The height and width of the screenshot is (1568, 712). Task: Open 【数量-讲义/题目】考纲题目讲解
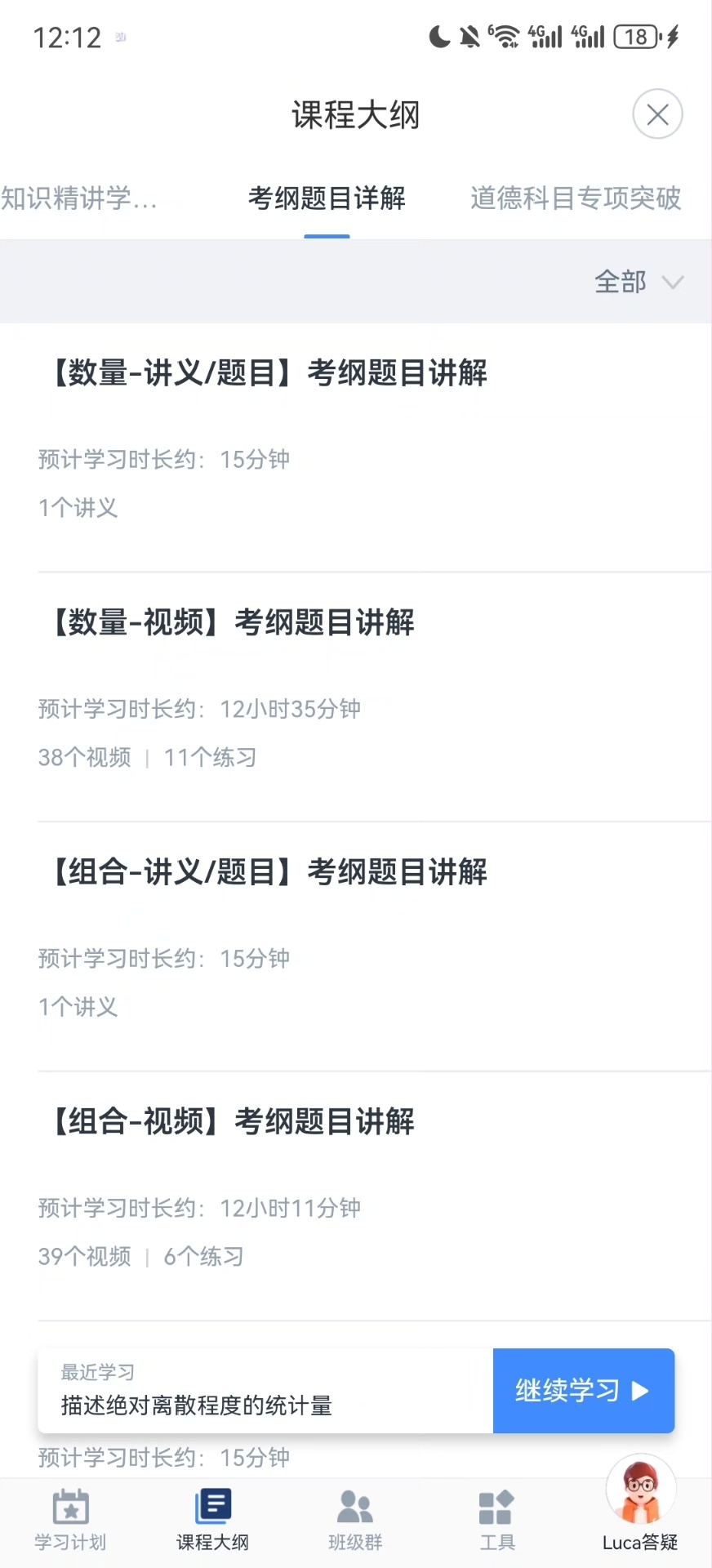tap(269, 373)
